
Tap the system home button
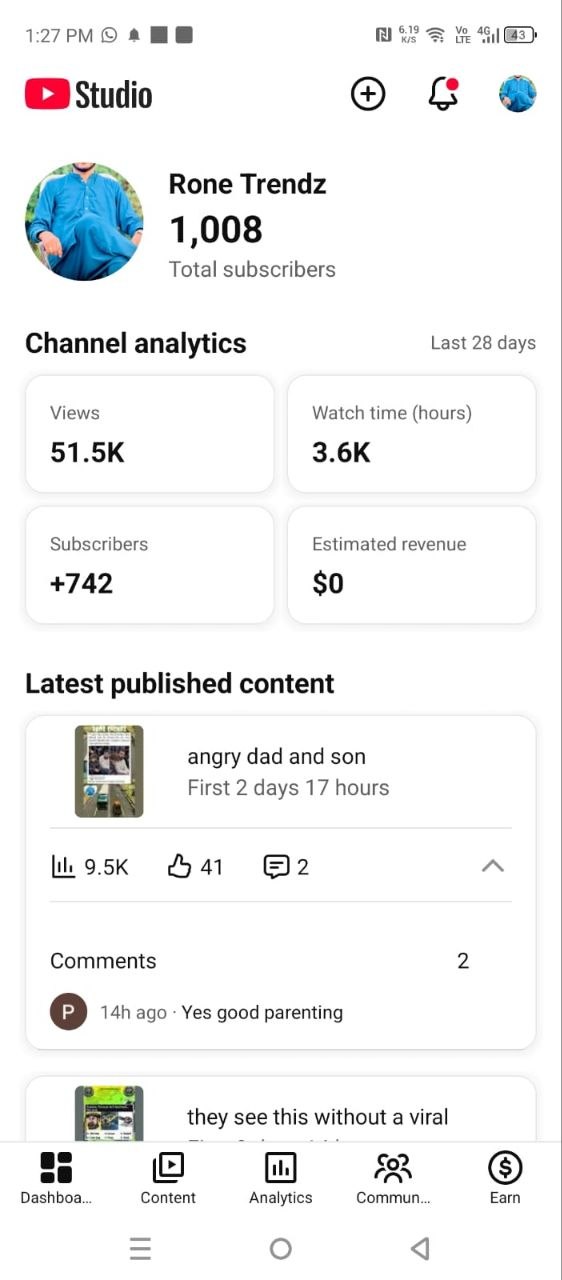click(x=281, y=1248)
